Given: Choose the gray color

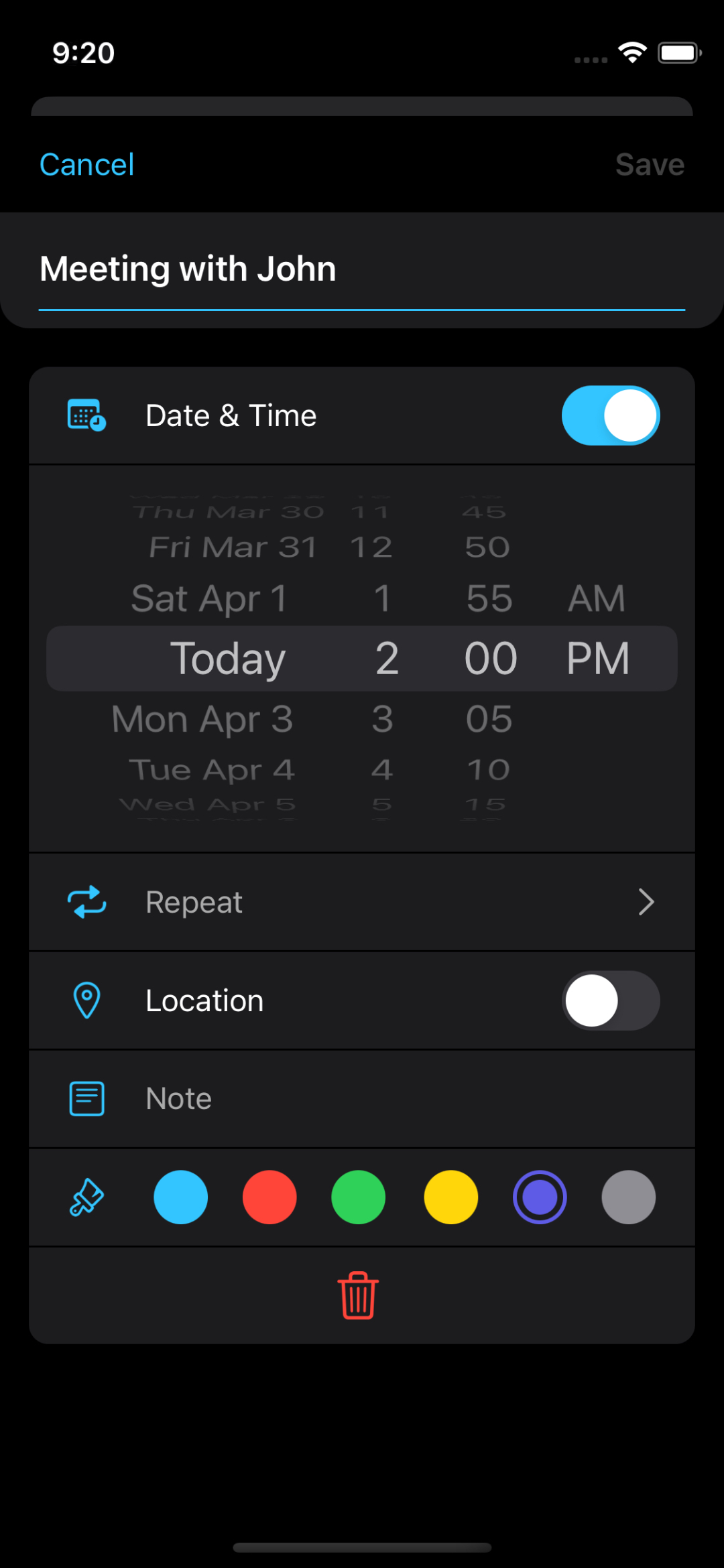Looking at the screenshot, I should tap(628, 1197).
